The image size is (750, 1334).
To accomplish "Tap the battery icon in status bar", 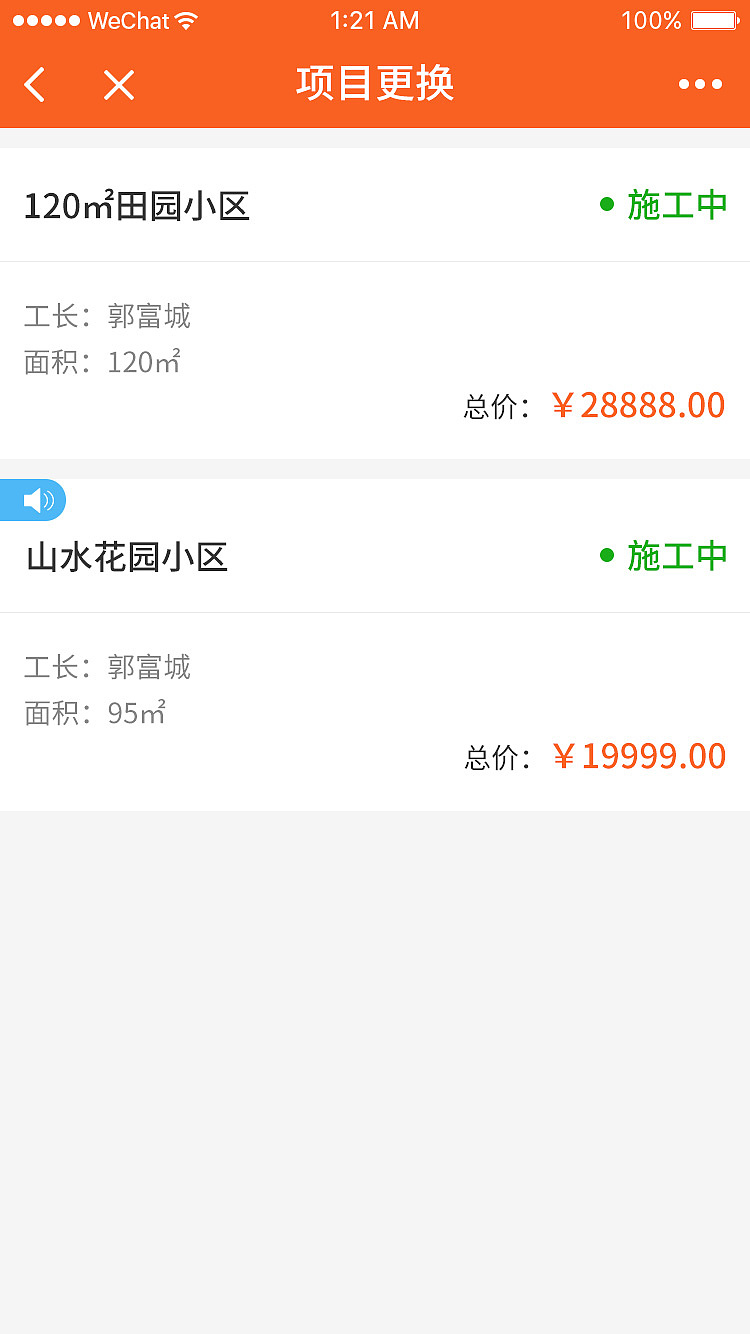I will [x=714, y=19].
